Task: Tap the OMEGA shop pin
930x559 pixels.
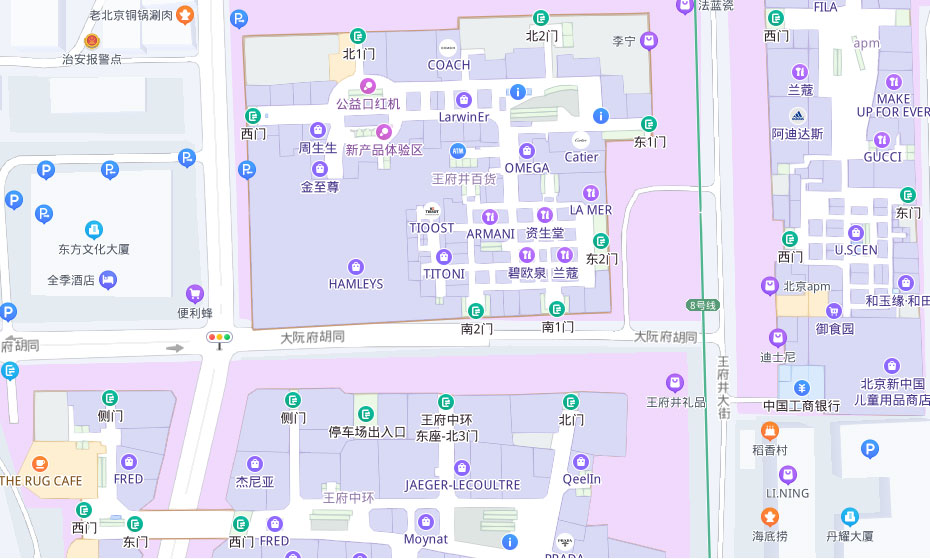Action: tap(527, 151)
